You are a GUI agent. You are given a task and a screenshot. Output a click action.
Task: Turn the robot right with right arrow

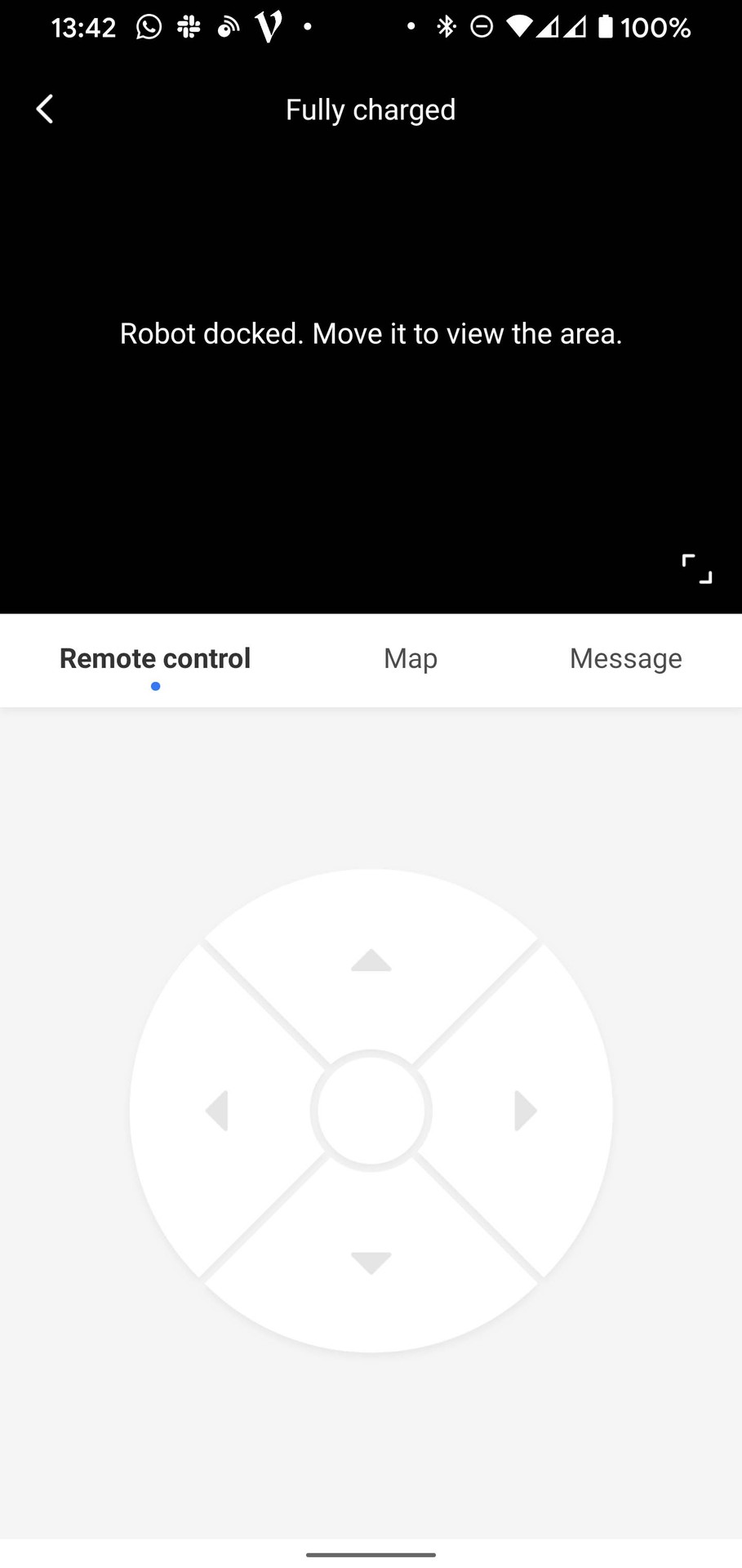(525, 1111)
